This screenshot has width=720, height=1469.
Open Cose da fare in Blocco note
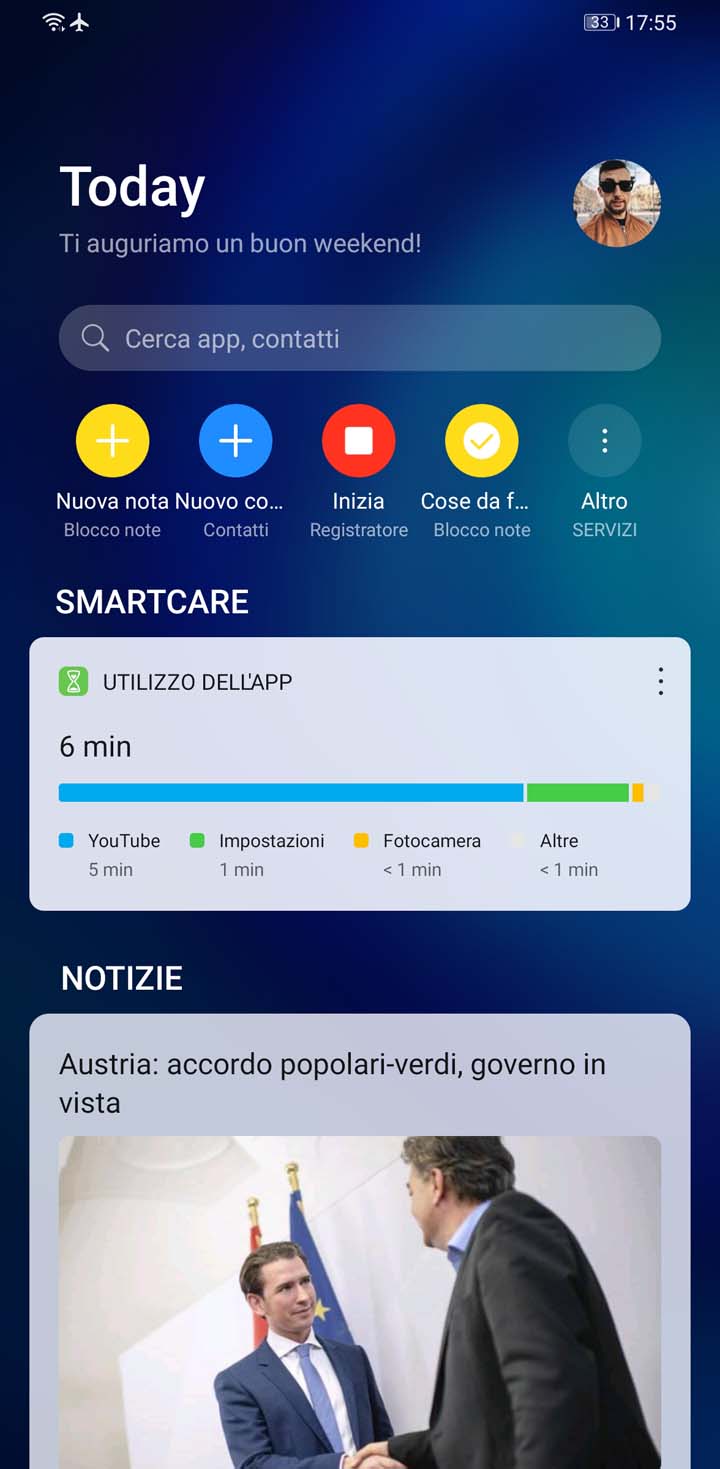tap(482, 441)
